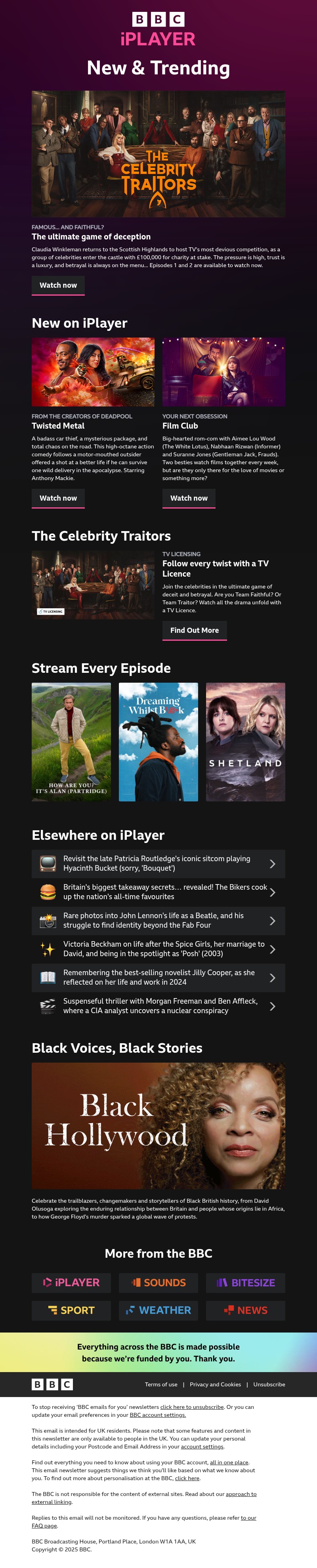The height and width of the screenshot is (1568, 317).
Task: Go to BBC Bitesize
Action: coord(245,1283)
